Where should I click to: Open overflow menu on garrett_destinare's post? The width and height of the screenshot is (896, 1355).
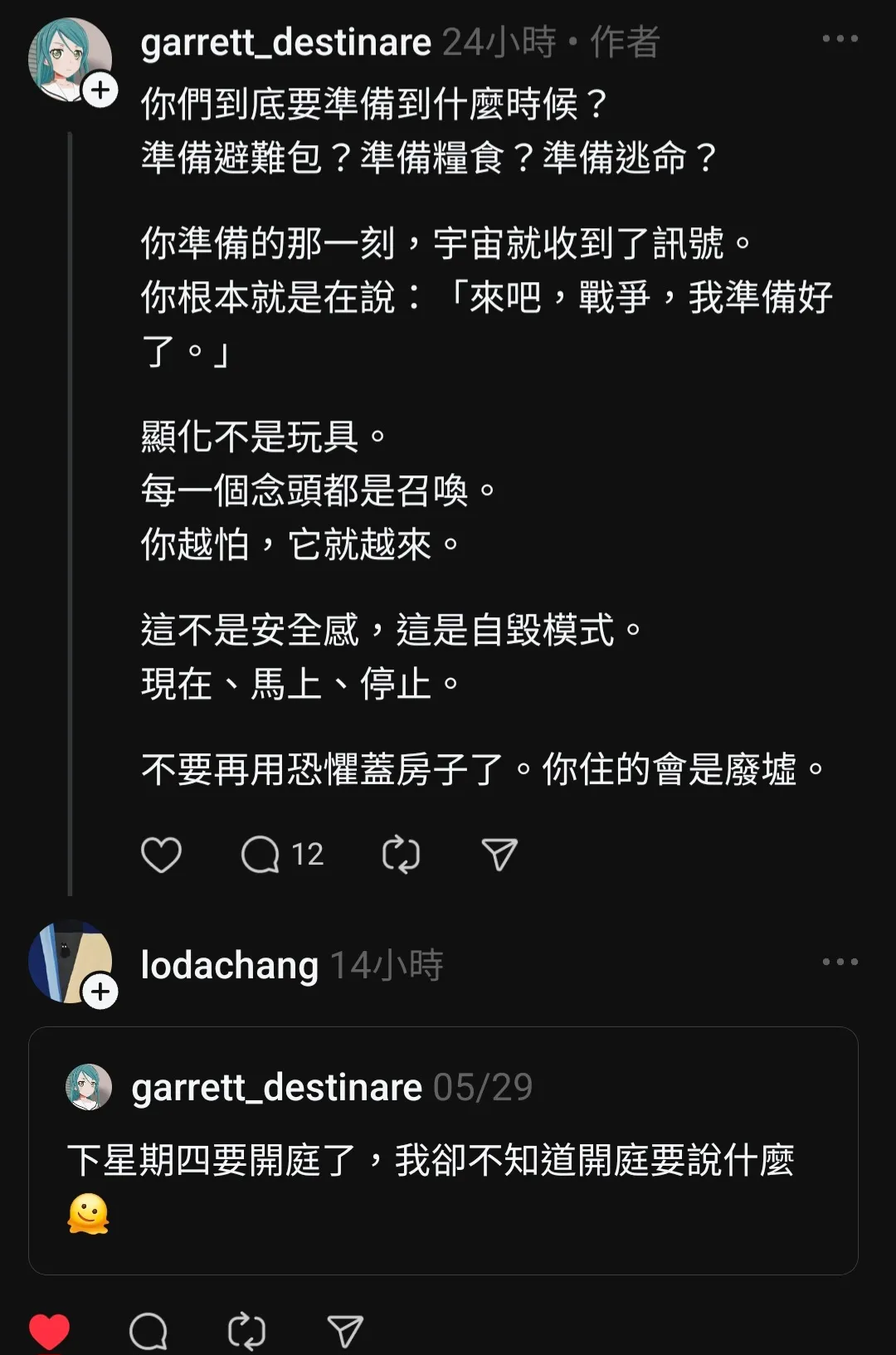coord(840,39)
